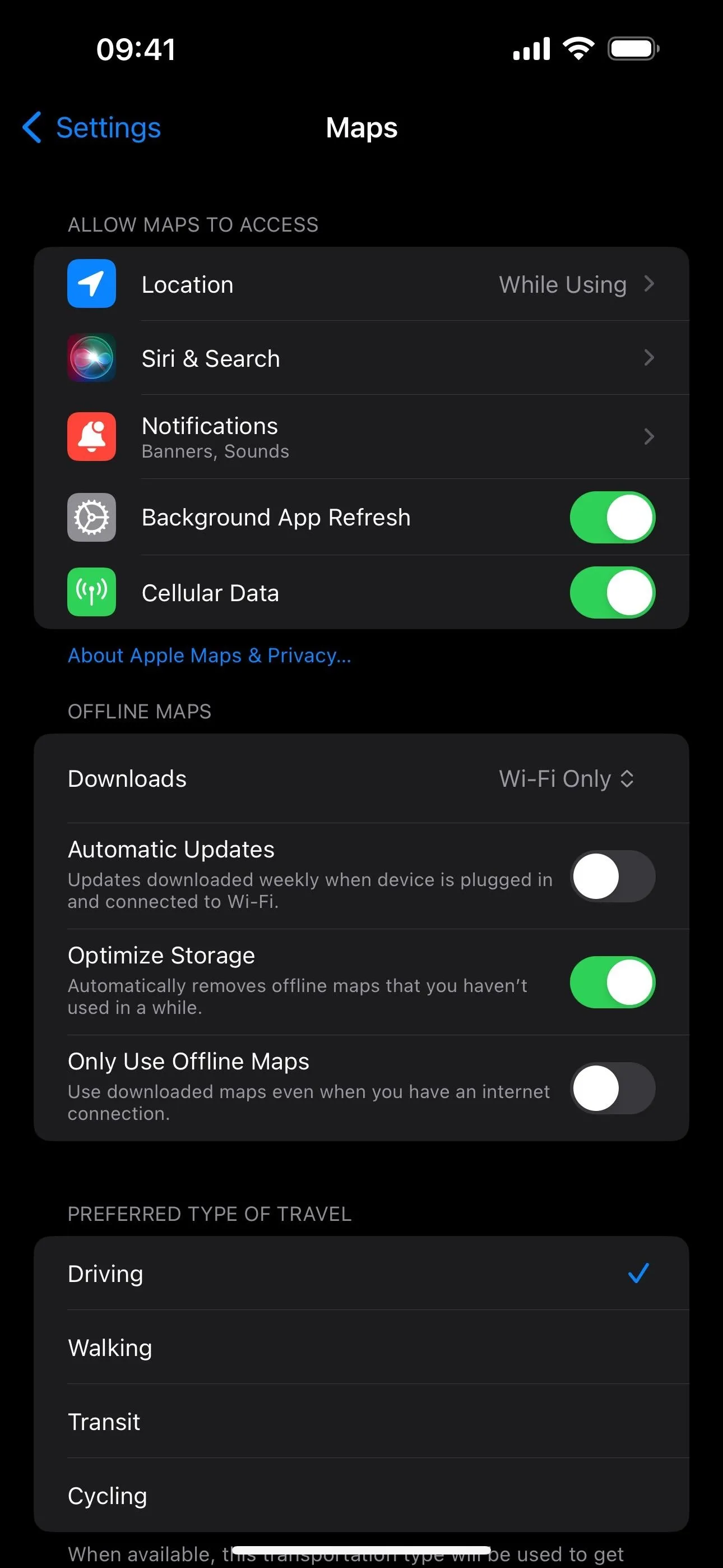Enable Automatic Updates for offline maps
Image resolution: width=723 pixels, height=1568 pixels.
[x=612, y=876]
